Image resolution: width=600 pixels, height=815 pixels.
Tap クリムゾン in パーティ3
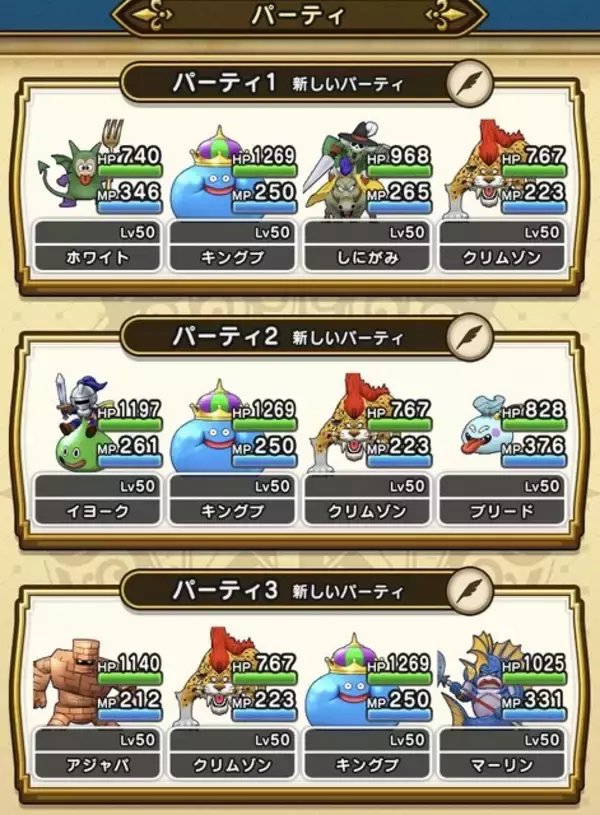pyautogui.click(x=232, y=709)
